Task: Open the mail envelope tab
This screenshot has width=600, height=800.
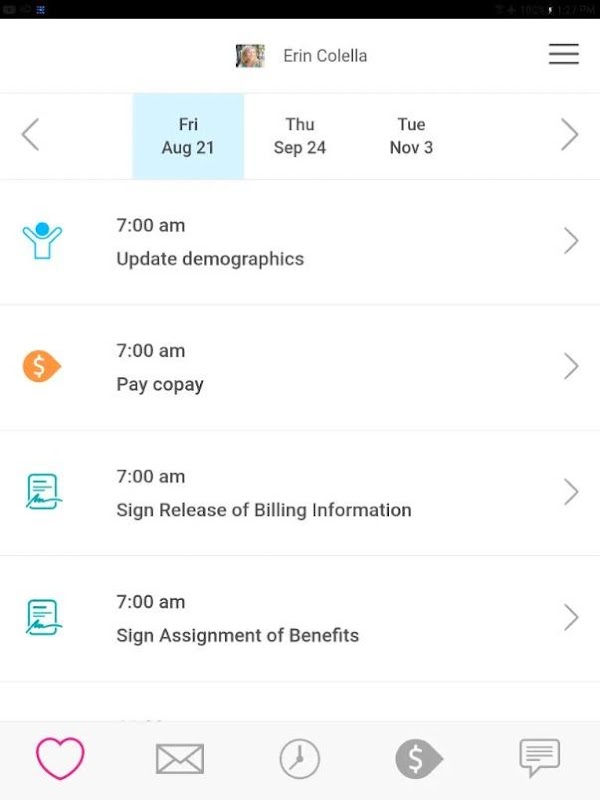Action: (x=180, y=759)
